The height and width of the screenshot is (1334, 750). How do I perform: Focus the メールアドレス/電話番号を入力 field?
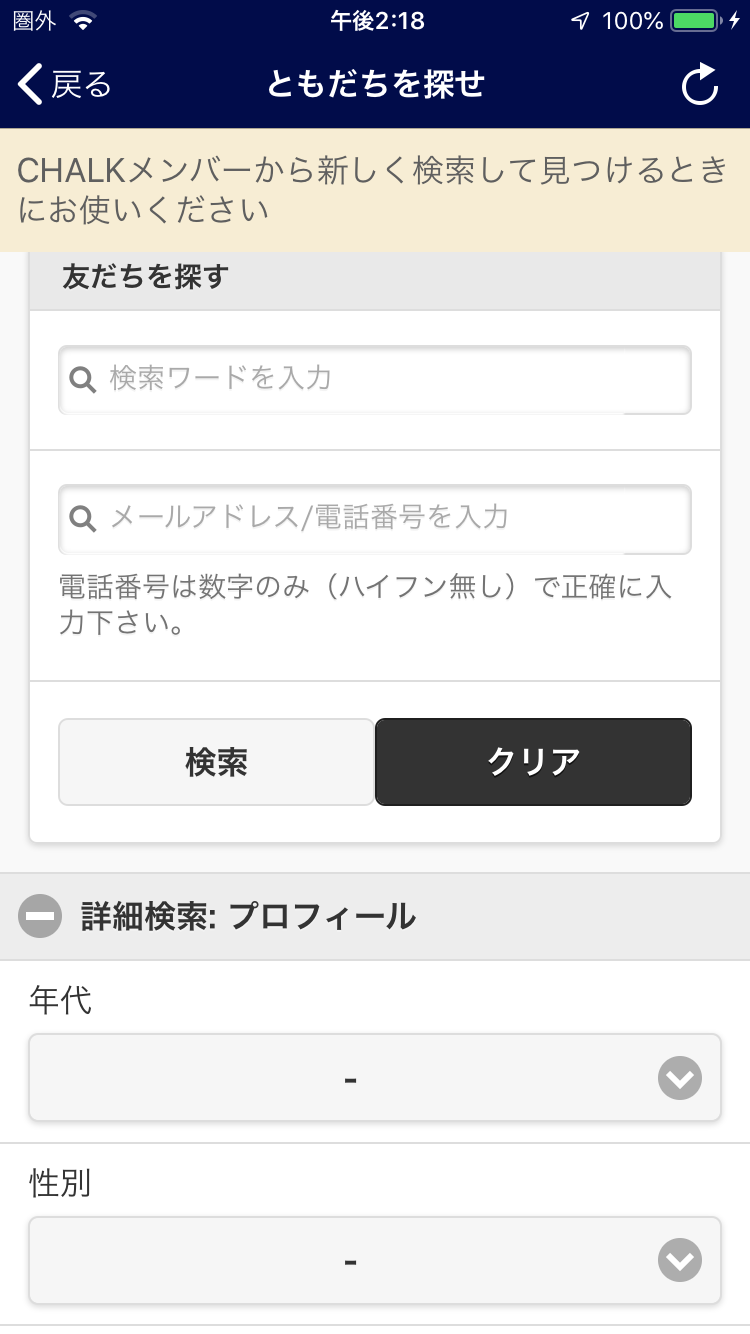pyautogui.click(x=375, y=519)
